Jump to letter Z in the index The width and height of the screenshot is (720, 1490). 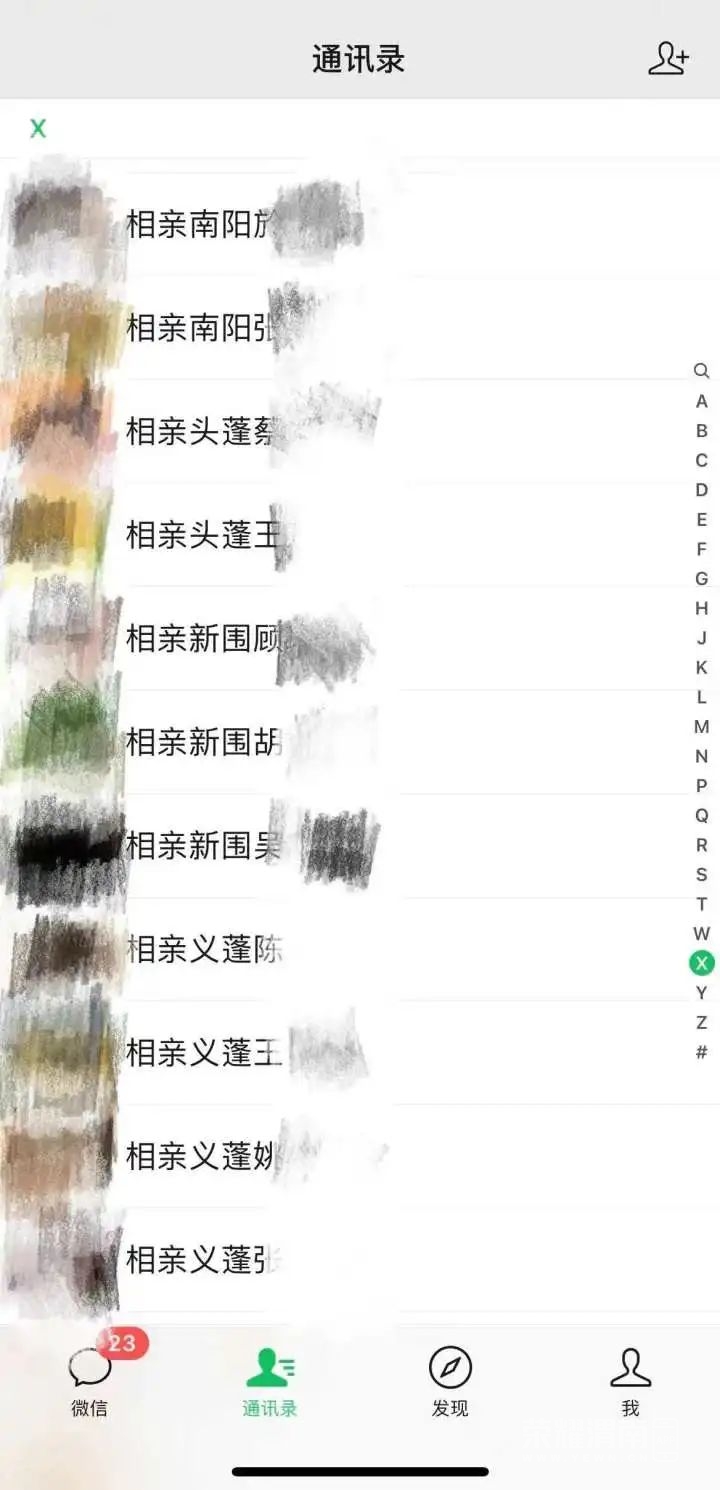point(701,1022)
